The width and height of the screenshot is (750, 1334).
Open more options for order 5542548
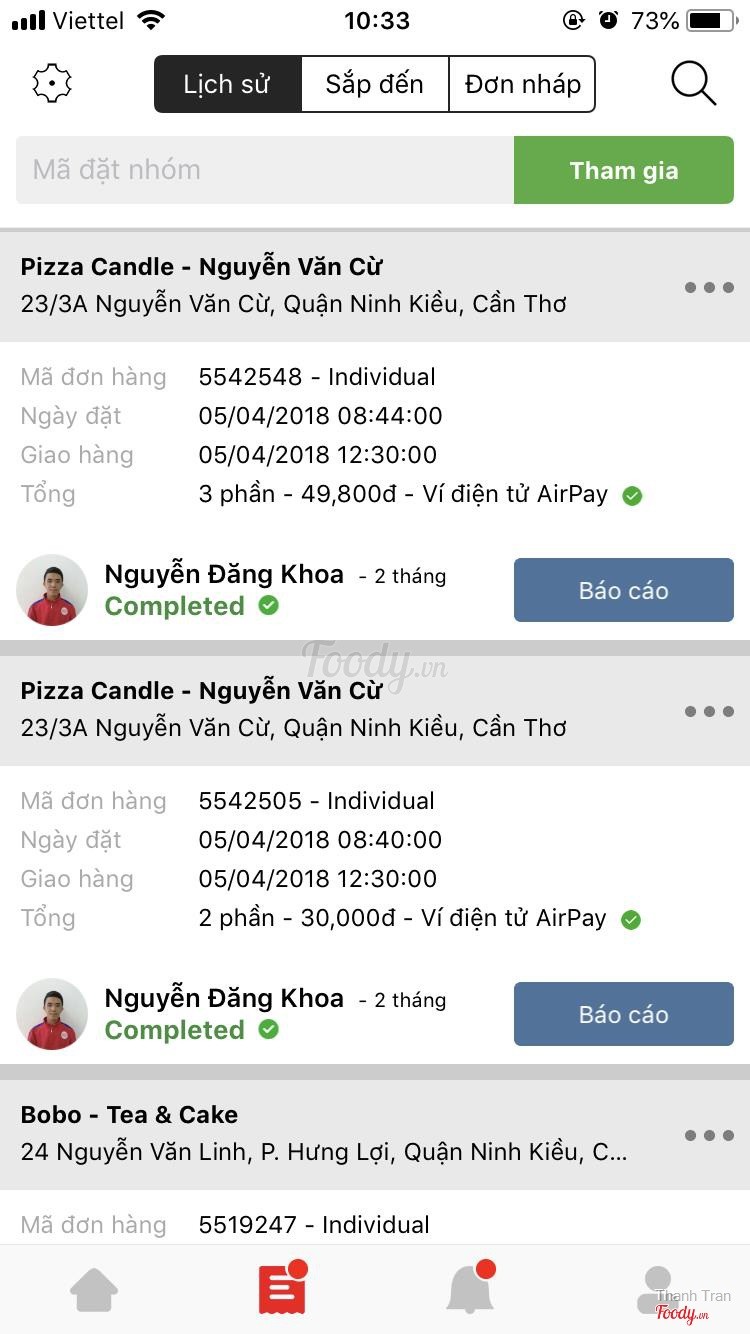tap(709, 287)
